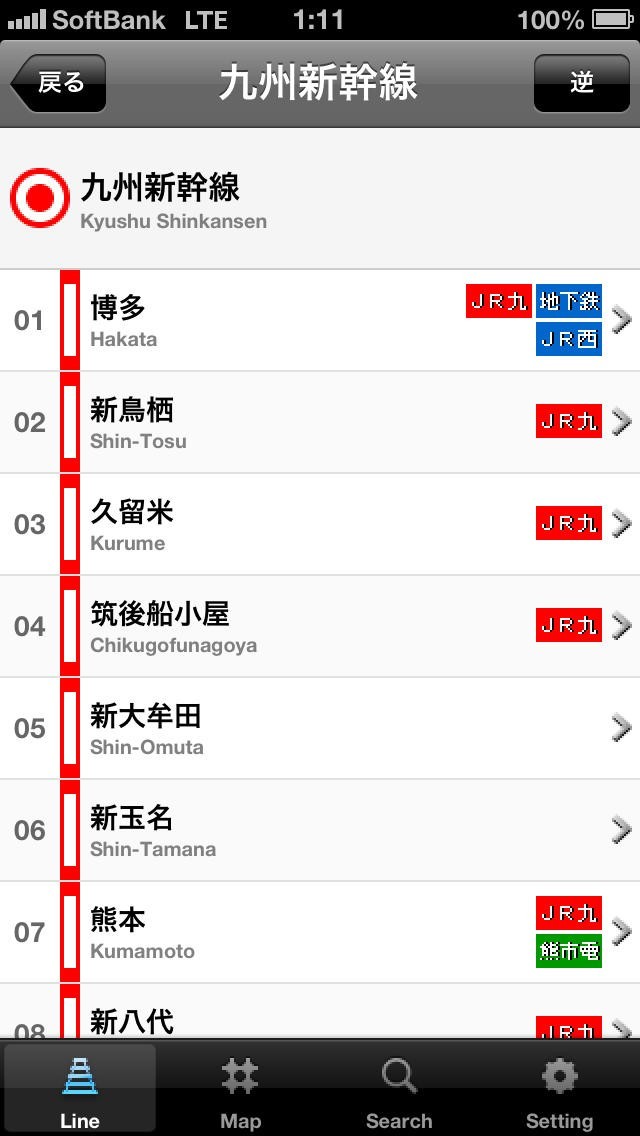Switch to the Search tab
Image resolution: width=640 pixels, height=1136 pixels.
click(x=399, y=1092)
